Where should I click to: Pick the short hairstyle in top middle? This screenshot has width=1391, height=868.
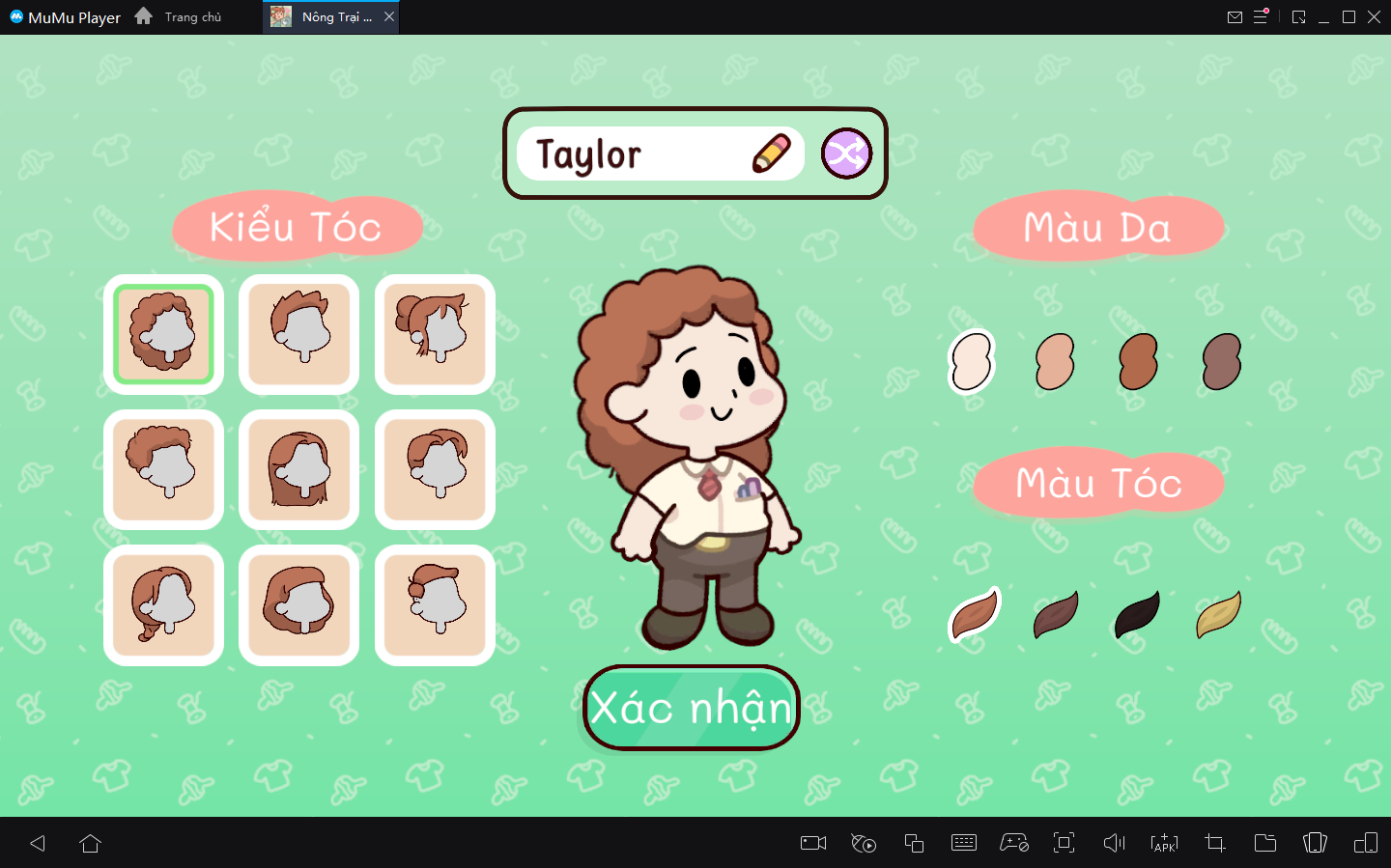[x=299, y=334]
